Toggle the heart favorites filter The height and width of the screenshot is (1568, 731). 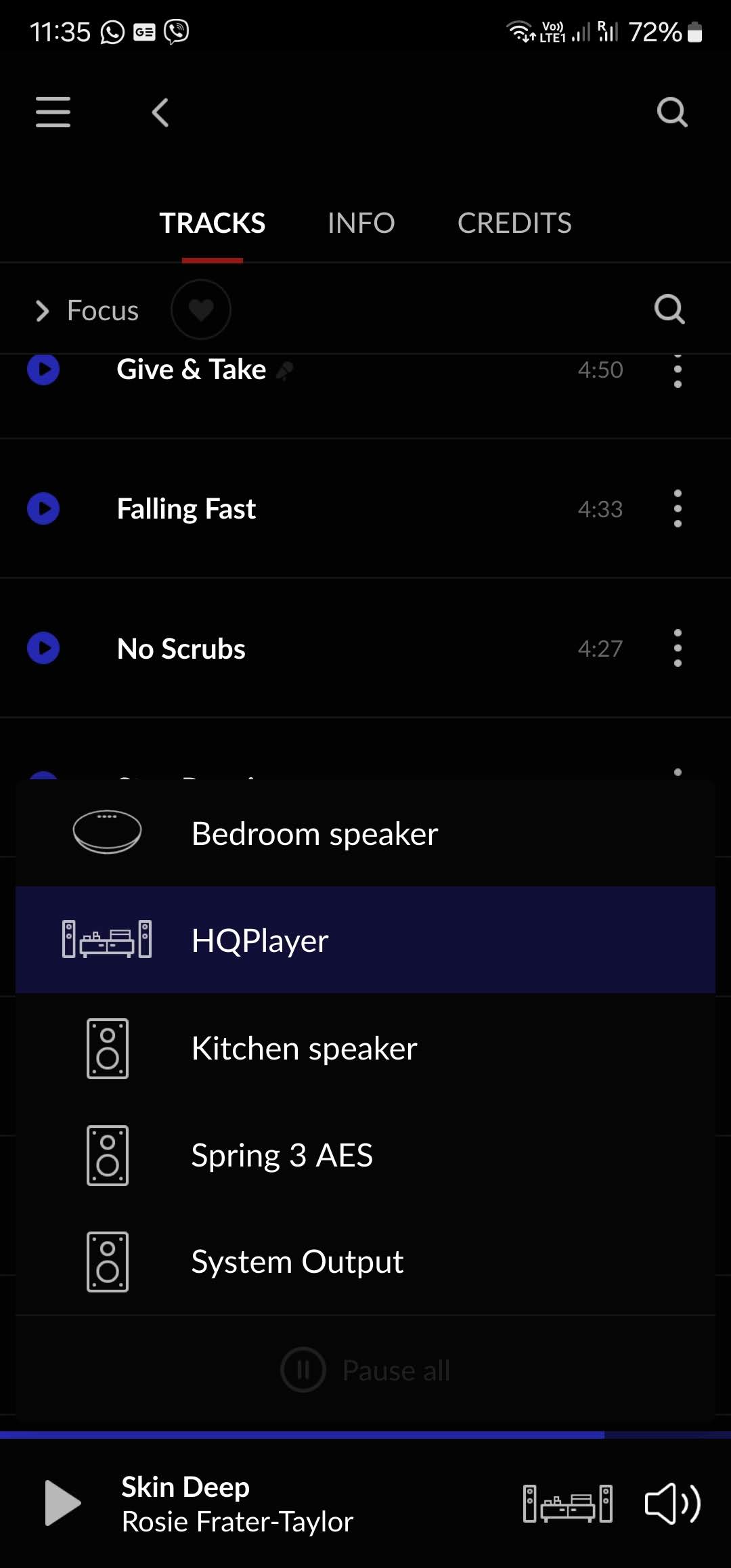[x=201, y=309]
